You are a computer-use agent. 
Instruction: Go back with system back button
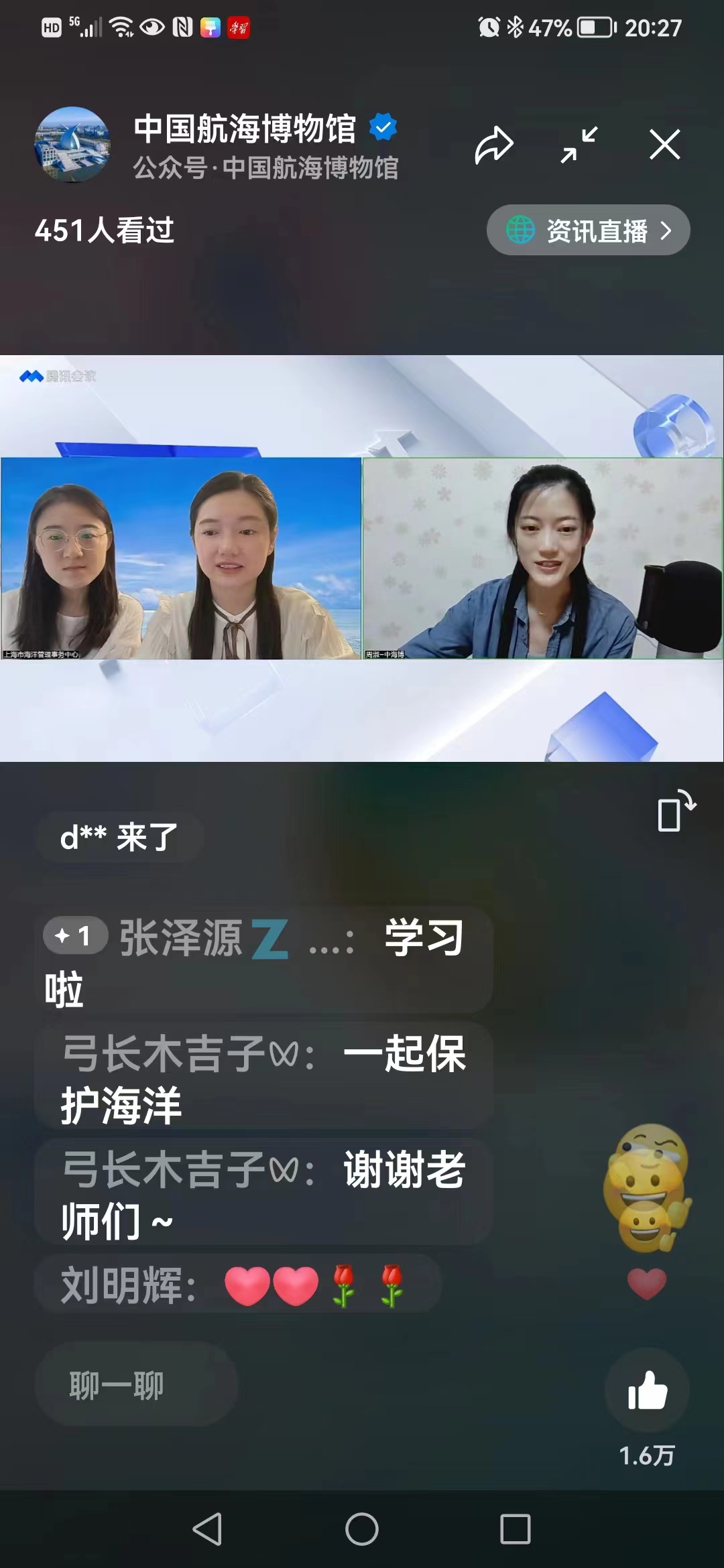[x=207, y=1528]
